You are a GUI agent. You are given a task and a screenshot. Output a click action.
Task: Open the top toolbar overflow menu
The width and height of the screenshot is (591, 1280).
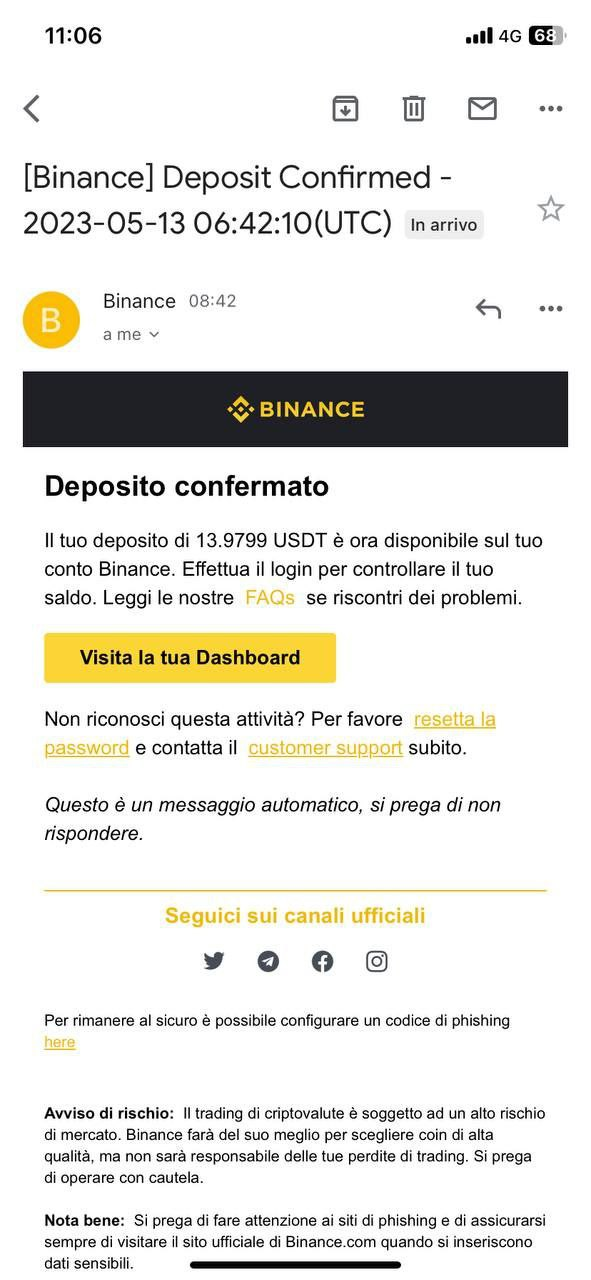point(551,108)
